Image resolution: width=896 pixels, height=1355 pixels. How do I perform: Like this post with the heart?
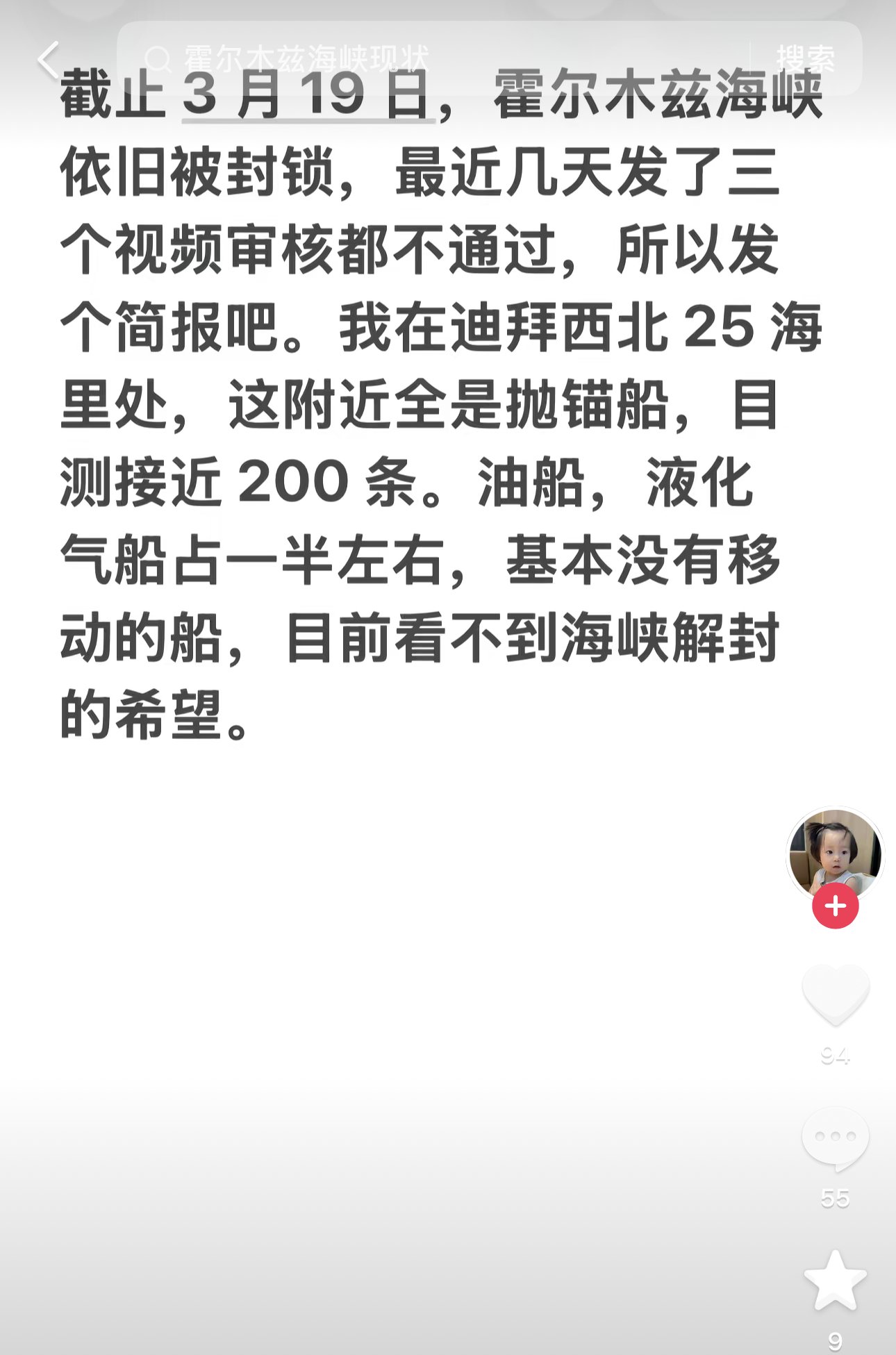coord(835,995)
